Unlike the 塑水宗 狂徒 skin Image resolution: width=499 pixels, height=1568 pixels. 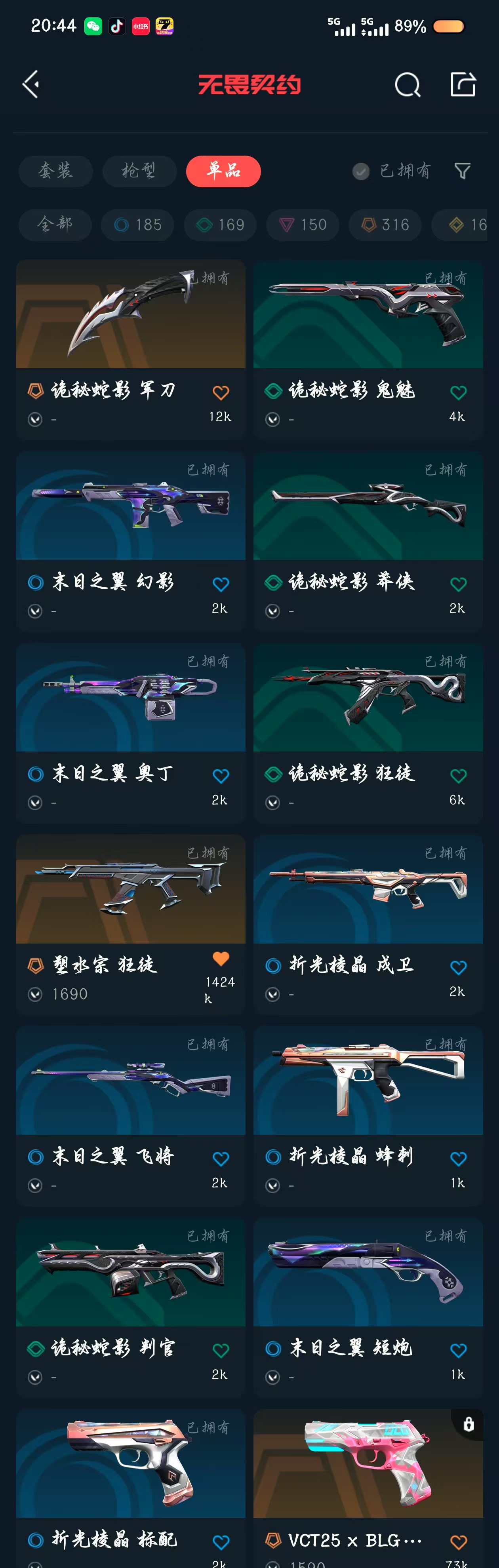pyautogui.click(x=221, y=958)
